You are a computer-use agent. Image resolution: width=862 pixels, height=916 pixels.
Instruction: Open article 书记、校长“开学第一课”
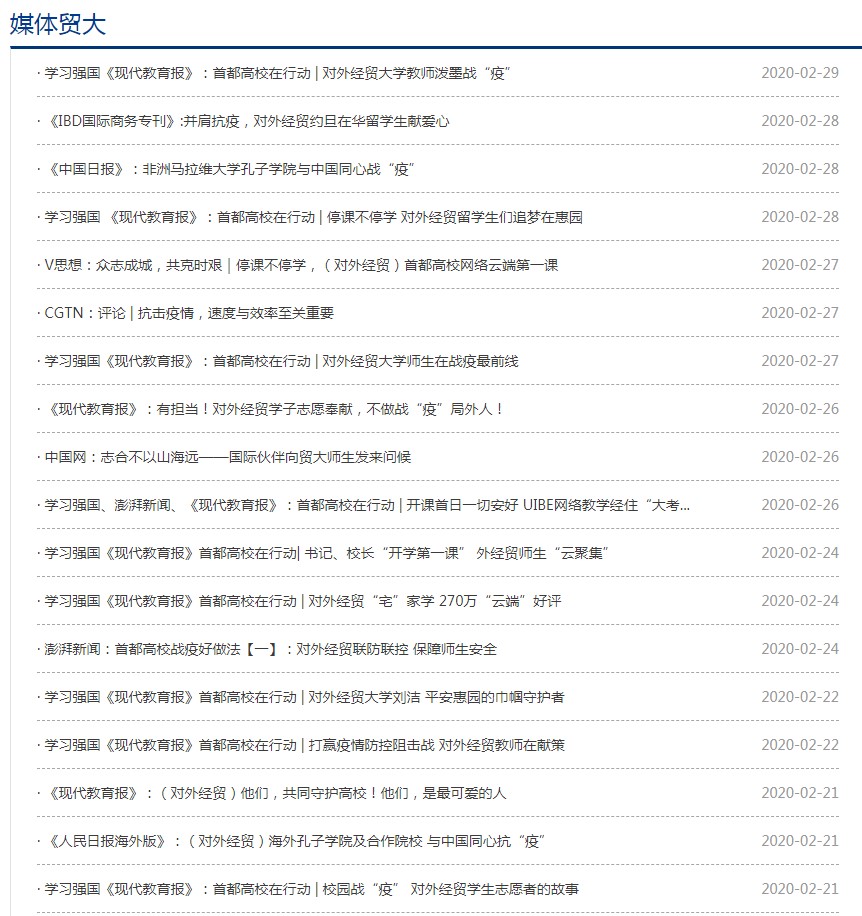[x=327, y=553]
